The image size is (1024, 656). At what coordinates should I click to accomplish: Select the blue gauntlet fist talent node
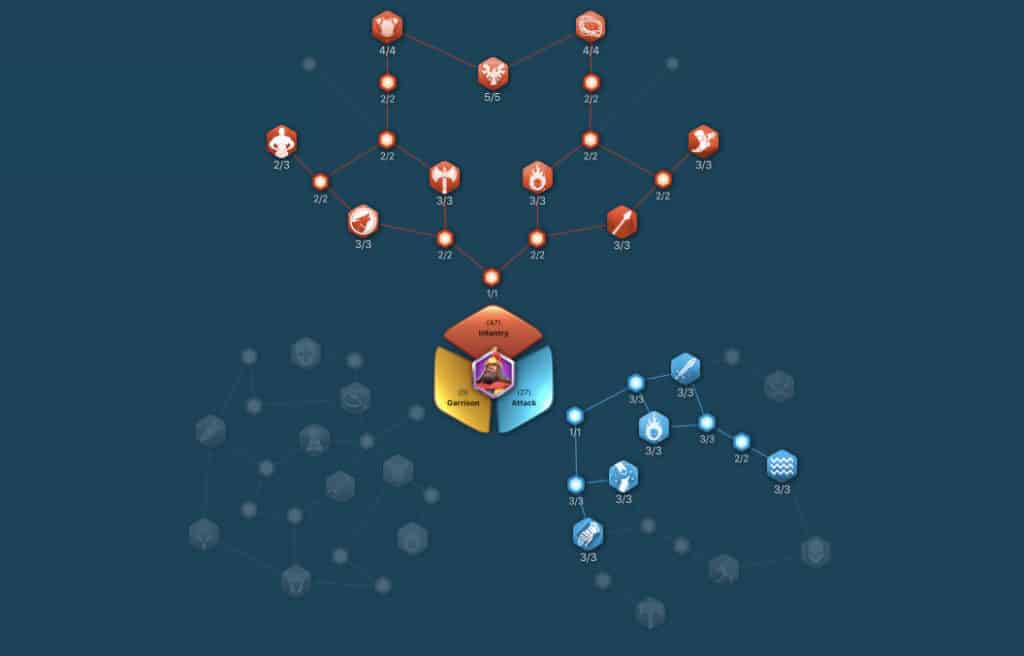(588, 533)
